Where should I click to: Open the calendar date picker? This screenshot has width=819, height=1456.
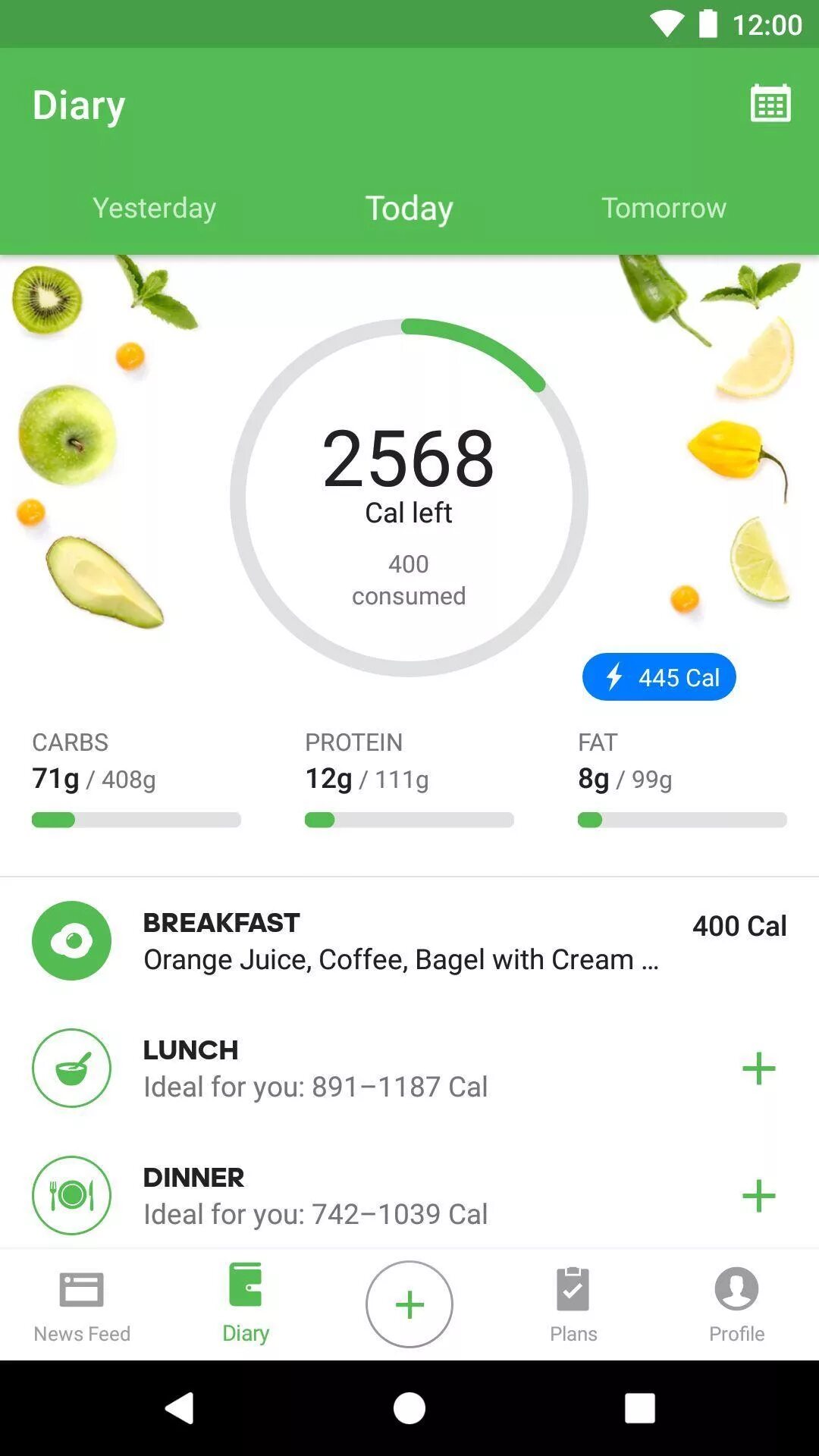click(x=770, y=103)
